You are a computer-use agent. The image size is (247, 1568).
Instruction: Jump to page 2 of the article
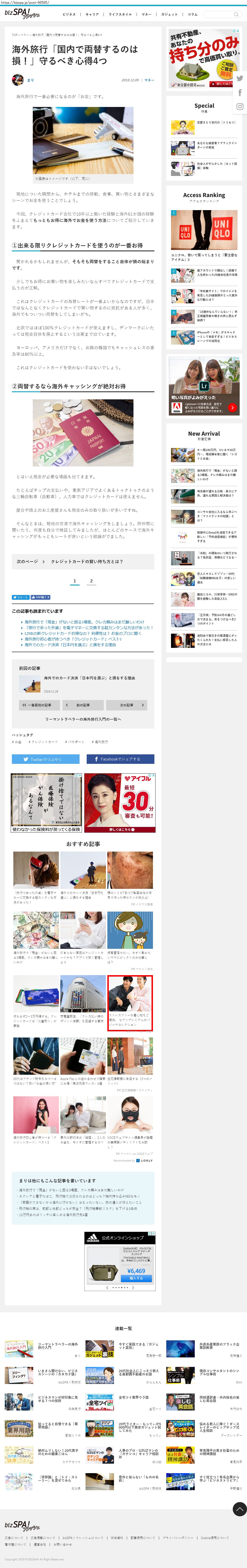point(91,581)
